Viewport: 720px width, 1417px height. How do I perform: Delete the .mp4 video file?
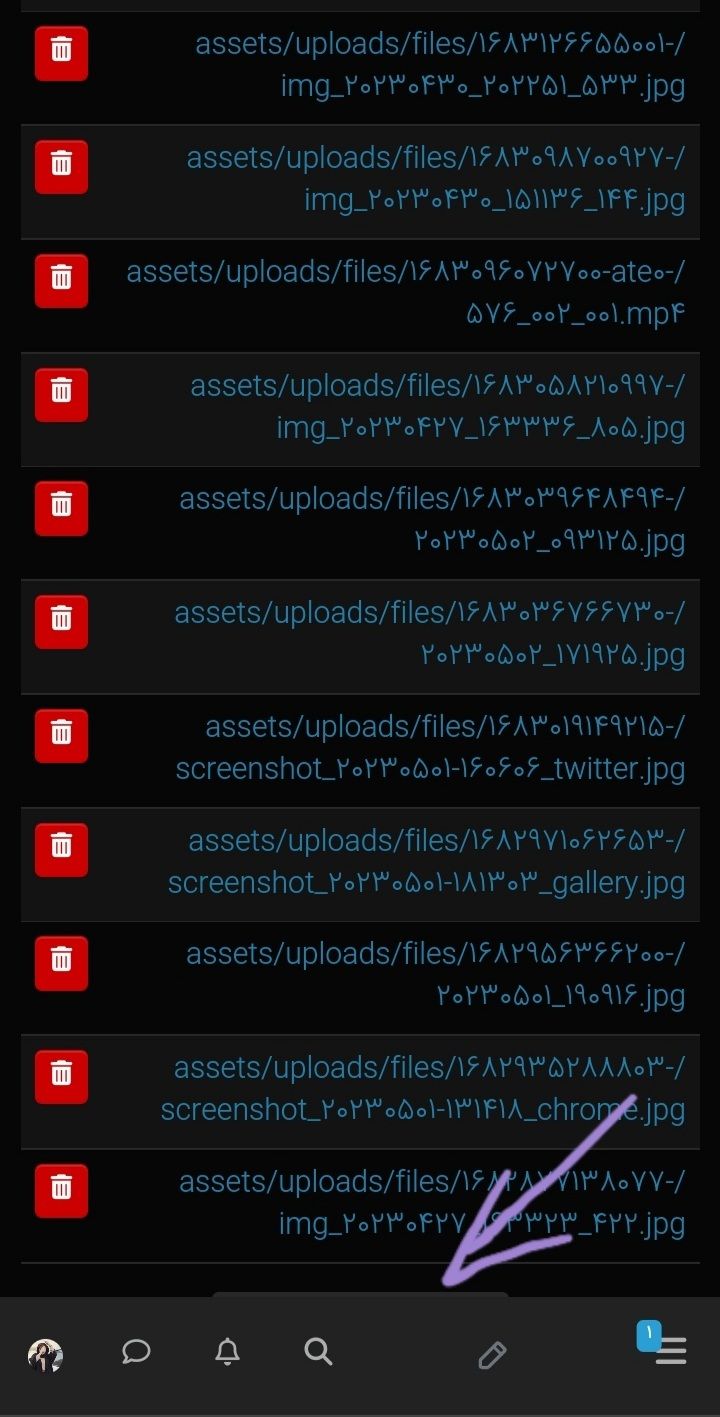(61, 281)
